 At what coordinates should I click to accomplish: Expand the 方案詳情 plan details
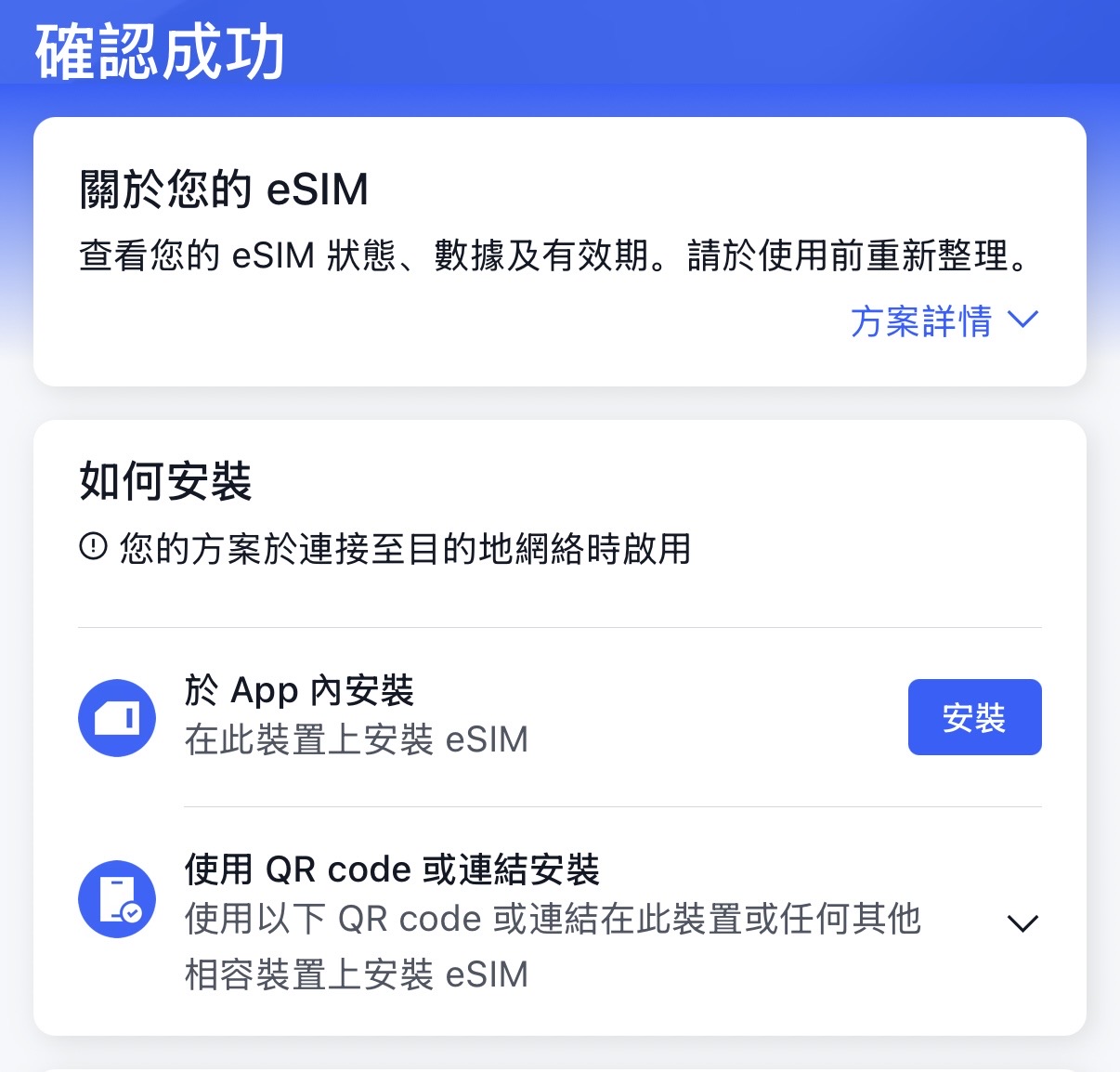click(x=944, y=321)
